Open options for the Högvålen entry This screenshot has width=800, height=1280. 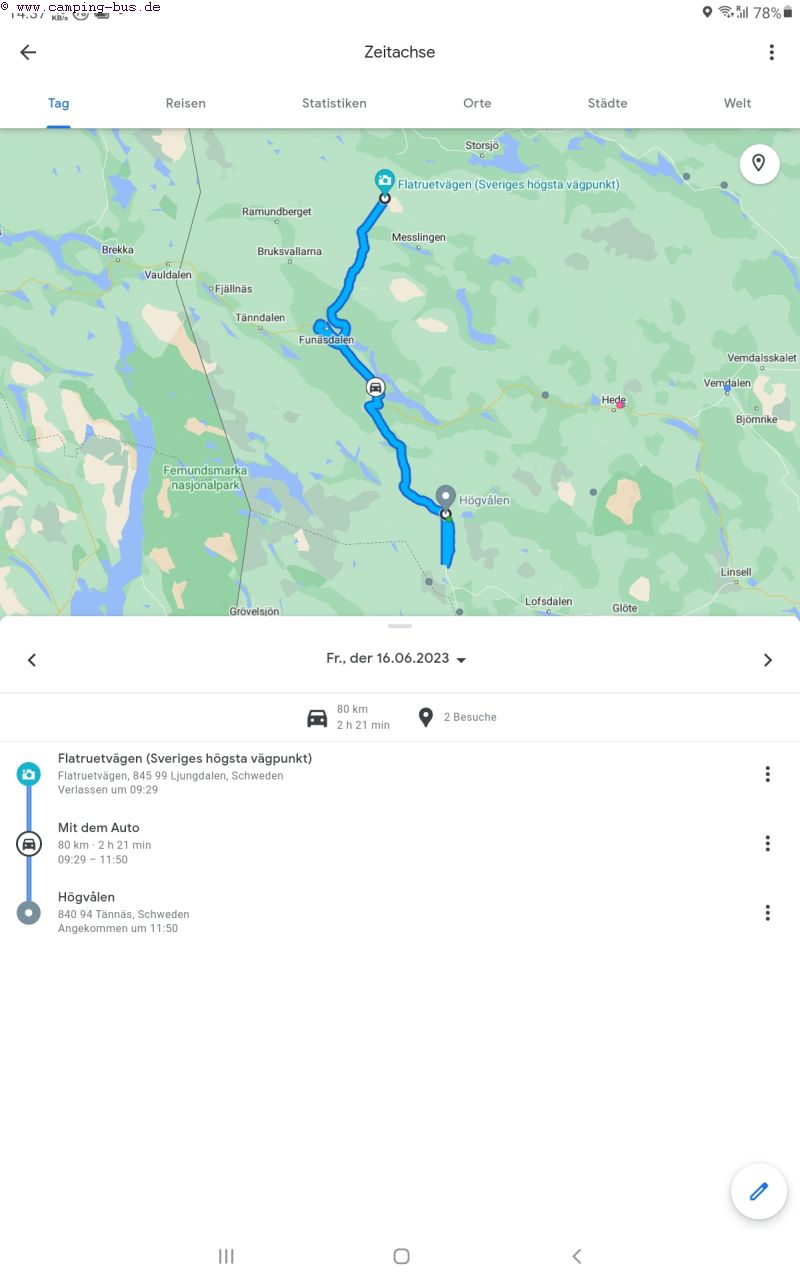click(767, 912)
